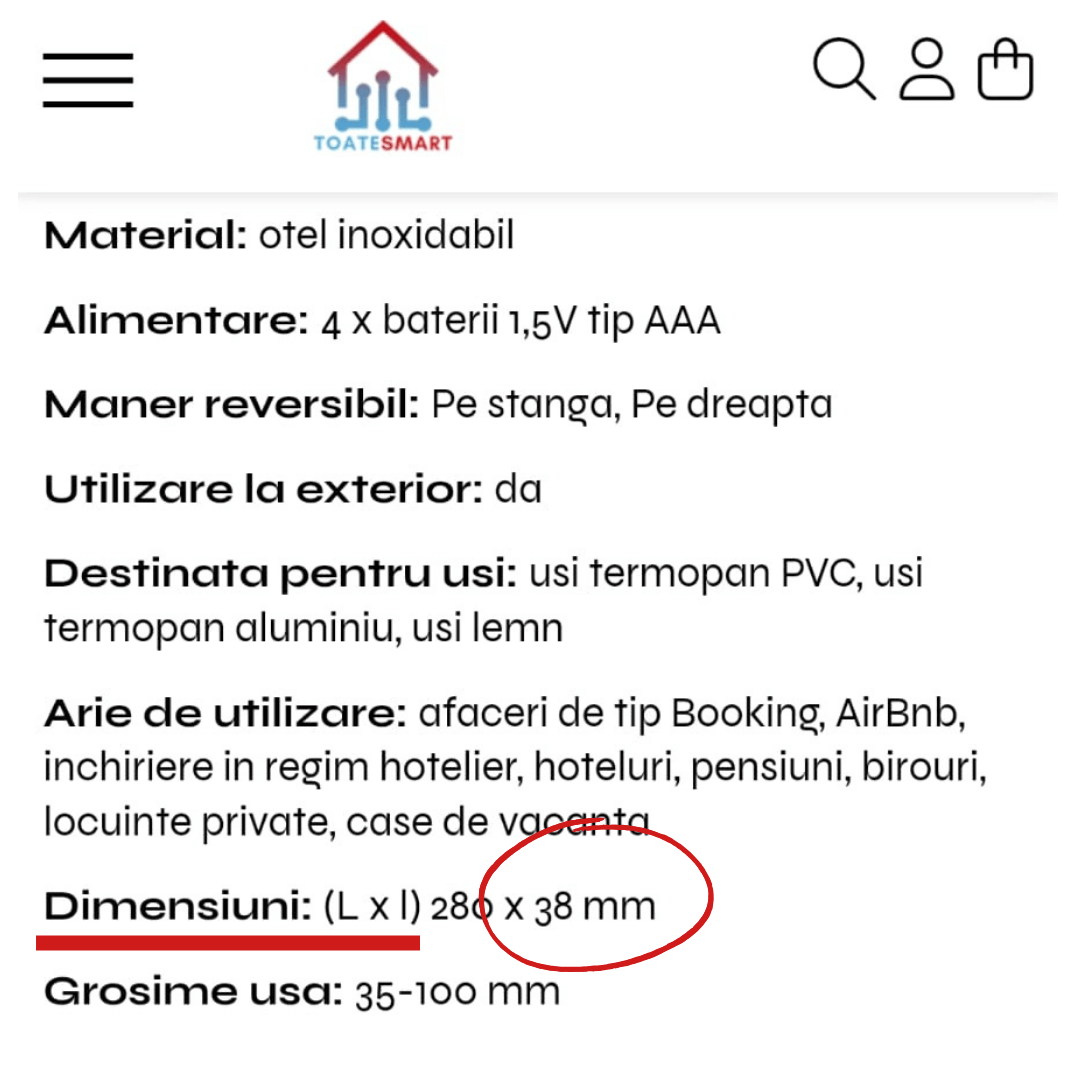Viewport: 1080px width, 1080px height.
Task: View the shopping bag cart
Action: [x=1004, y=70]
